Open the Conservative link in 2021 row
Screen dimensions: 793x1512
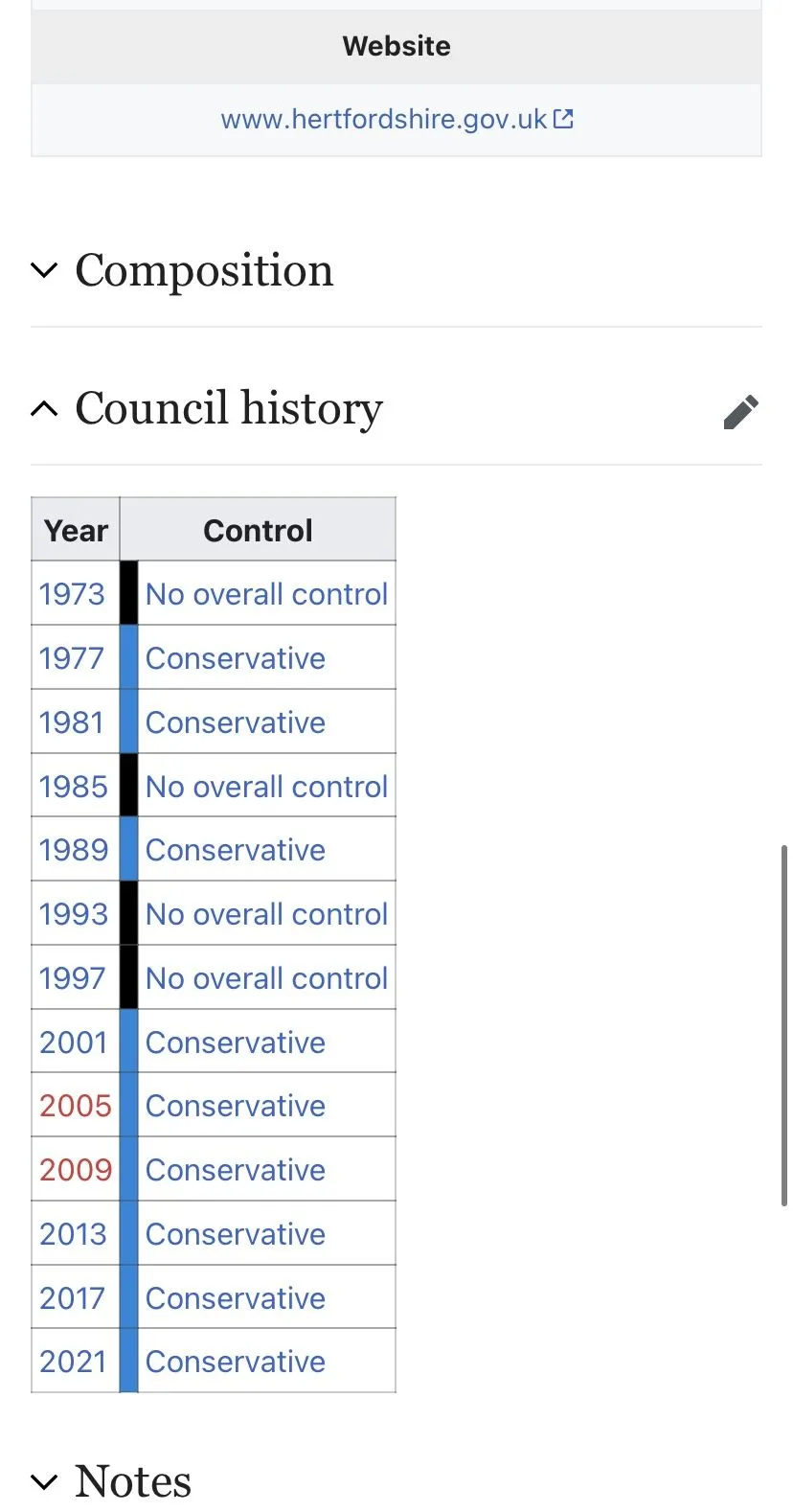(236, 1362)
